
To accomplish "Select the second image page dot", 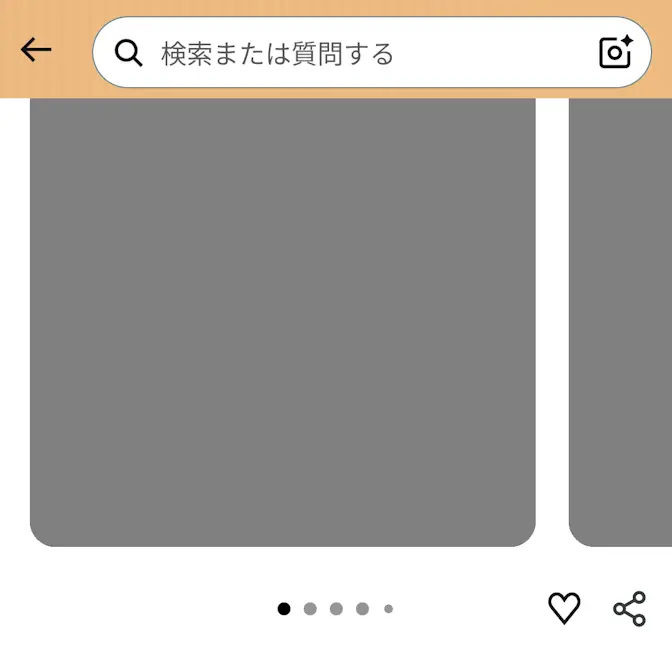I will coord(310,609).
